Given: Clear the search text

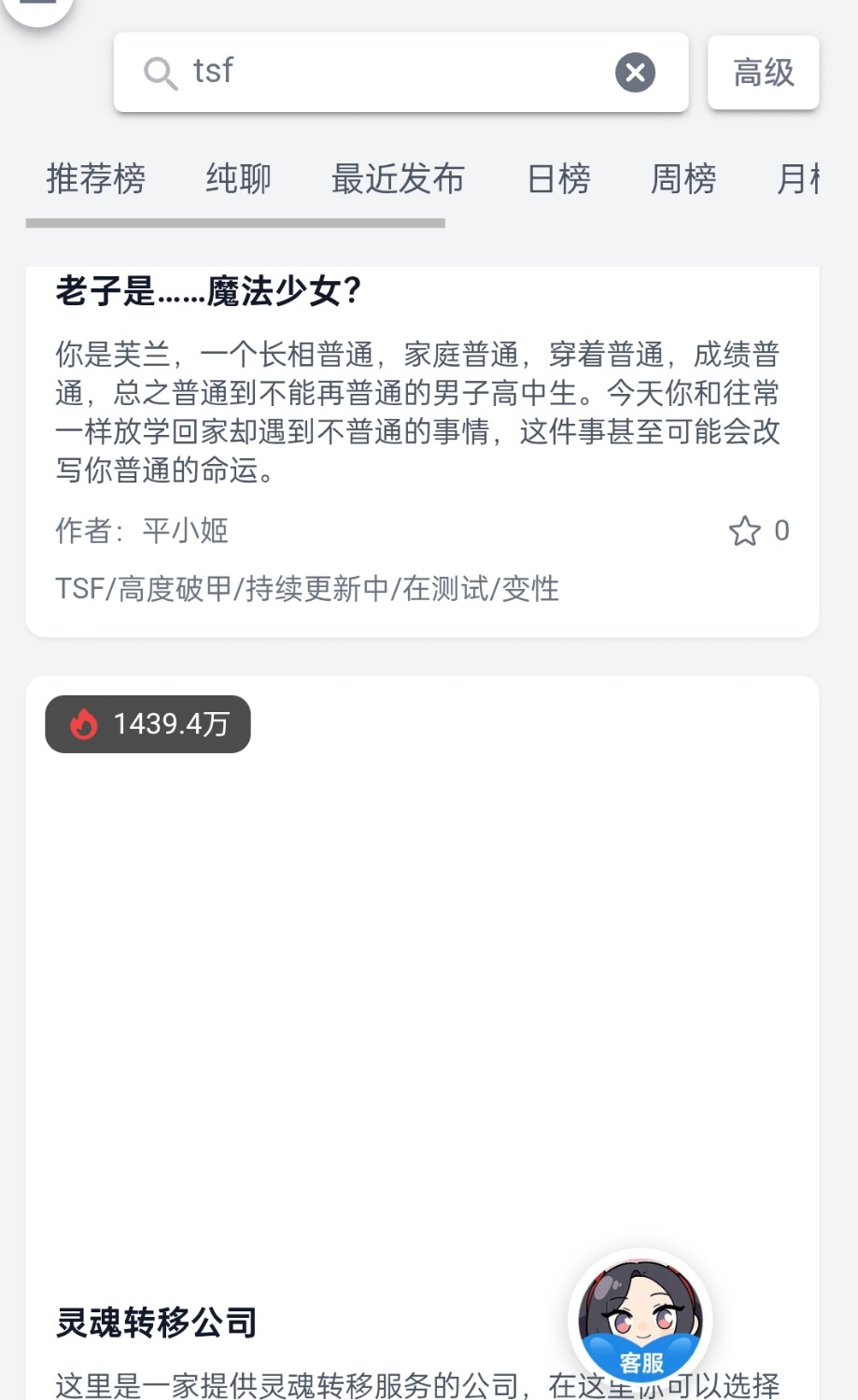Looking at the screenshot, I should click(x=635, y=72).
